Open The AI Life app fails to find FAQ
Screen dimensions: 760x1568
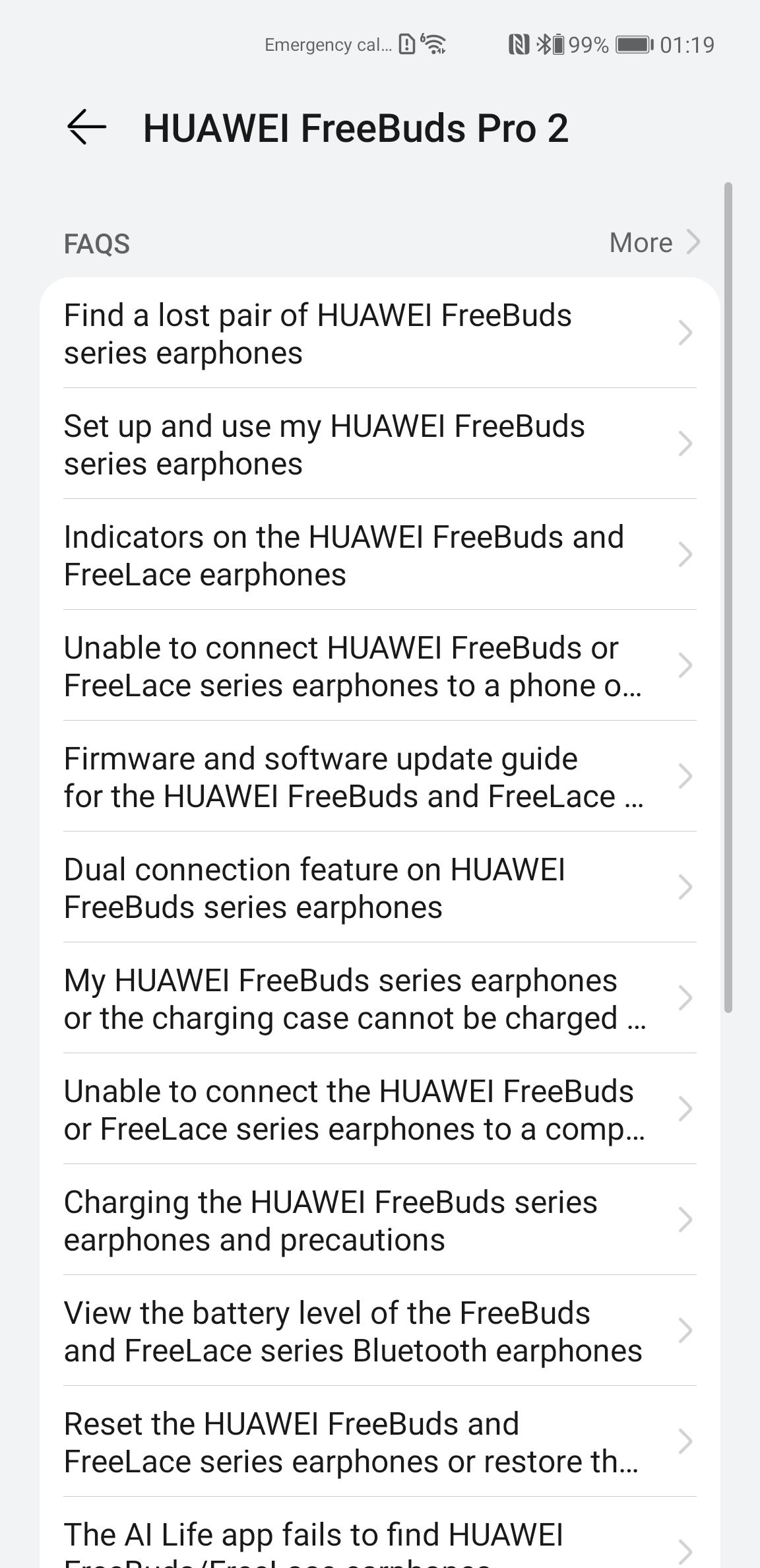[380, 1534]
